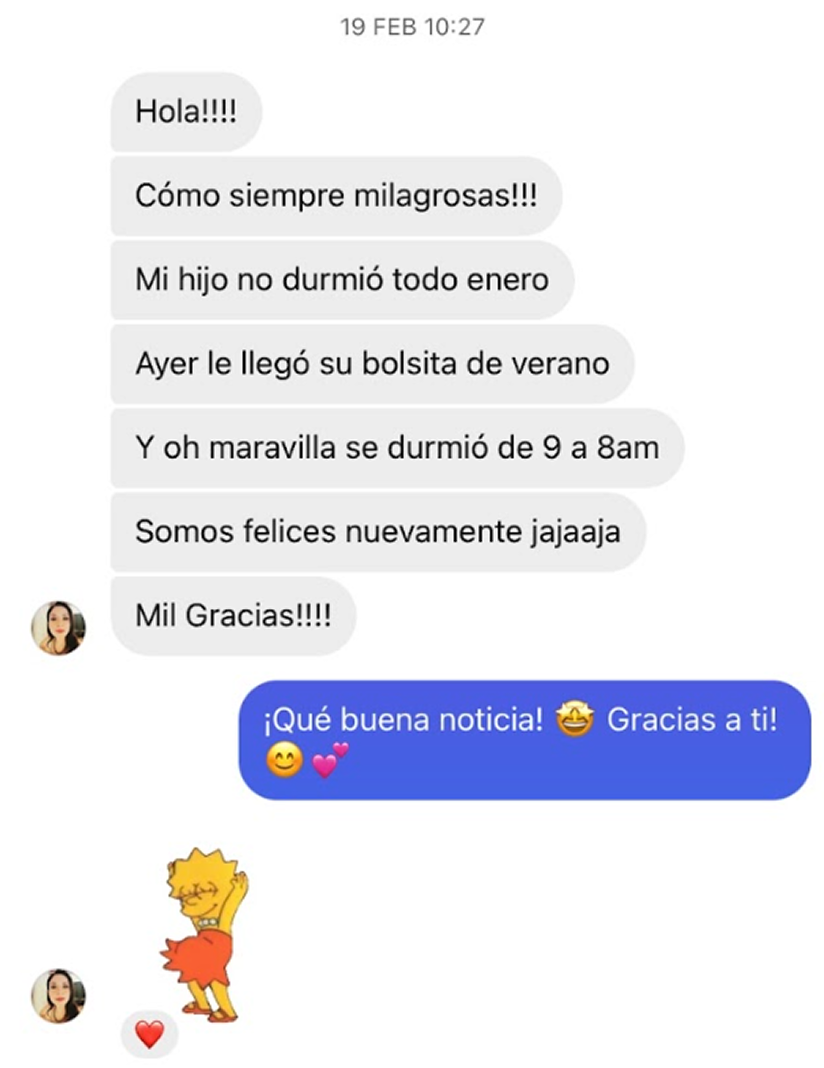
Task: View the heart reaction under the sticker
Action: point(149,1035)
